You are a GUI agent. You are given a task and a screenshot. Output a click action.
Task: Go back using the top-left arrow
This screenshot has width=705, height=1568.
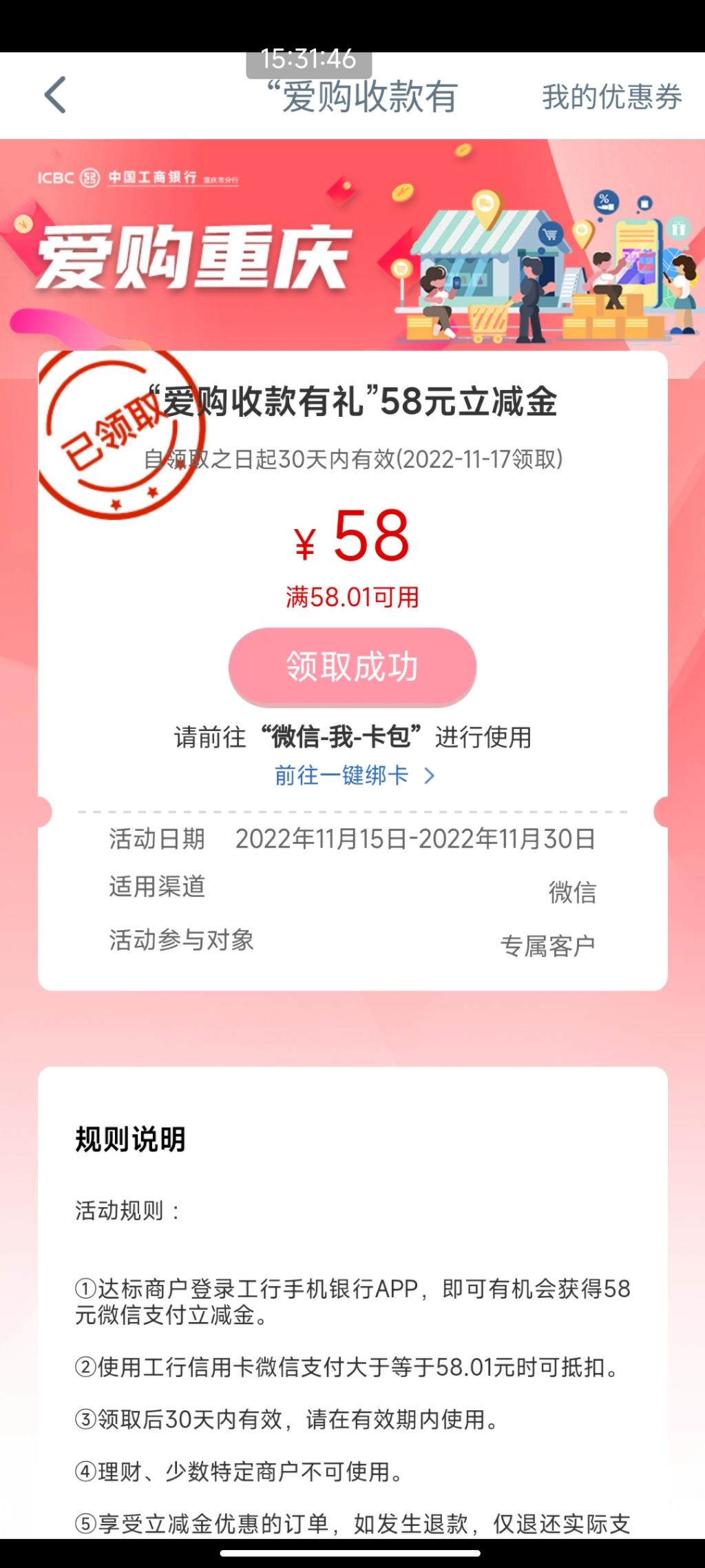55,95
